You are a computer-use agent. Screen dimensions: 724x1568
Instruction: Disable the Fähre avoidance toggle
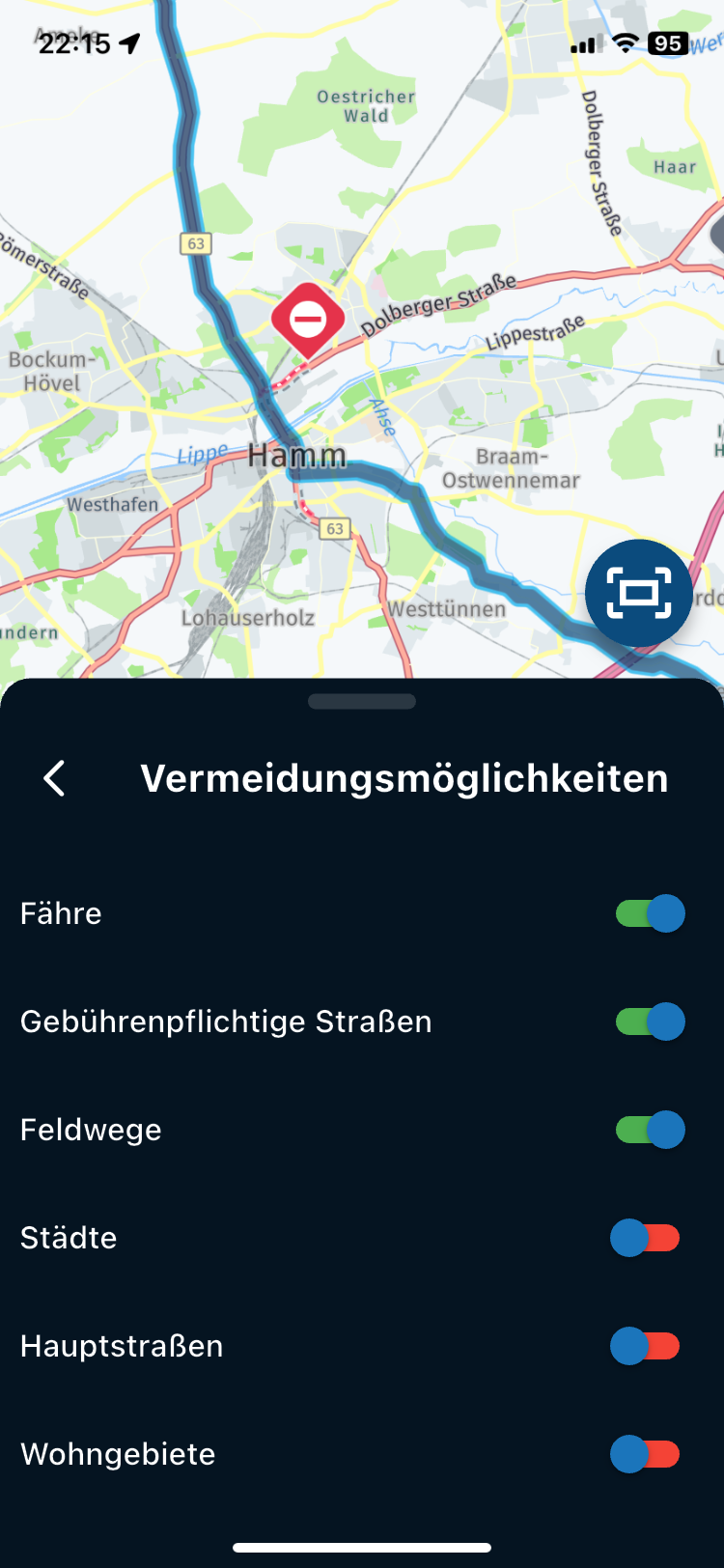[x=650, y=913]
